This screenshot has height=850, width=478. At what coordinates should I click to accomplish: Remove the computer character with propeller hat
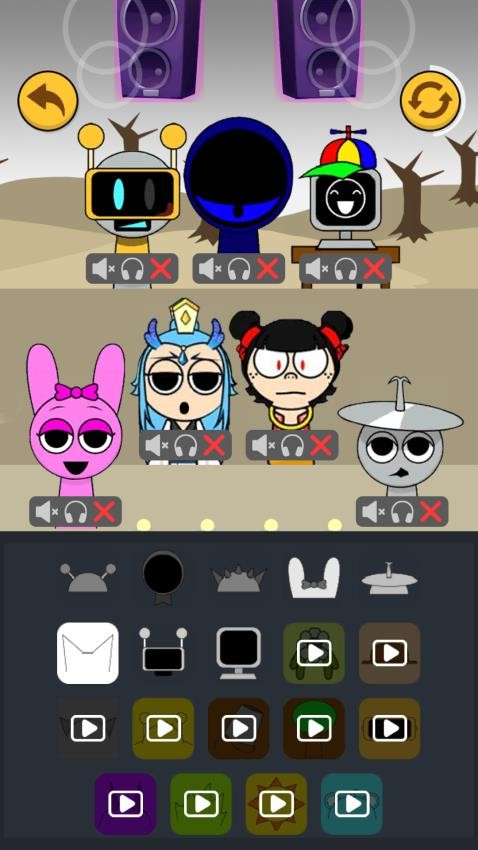[x=374, y=268]
